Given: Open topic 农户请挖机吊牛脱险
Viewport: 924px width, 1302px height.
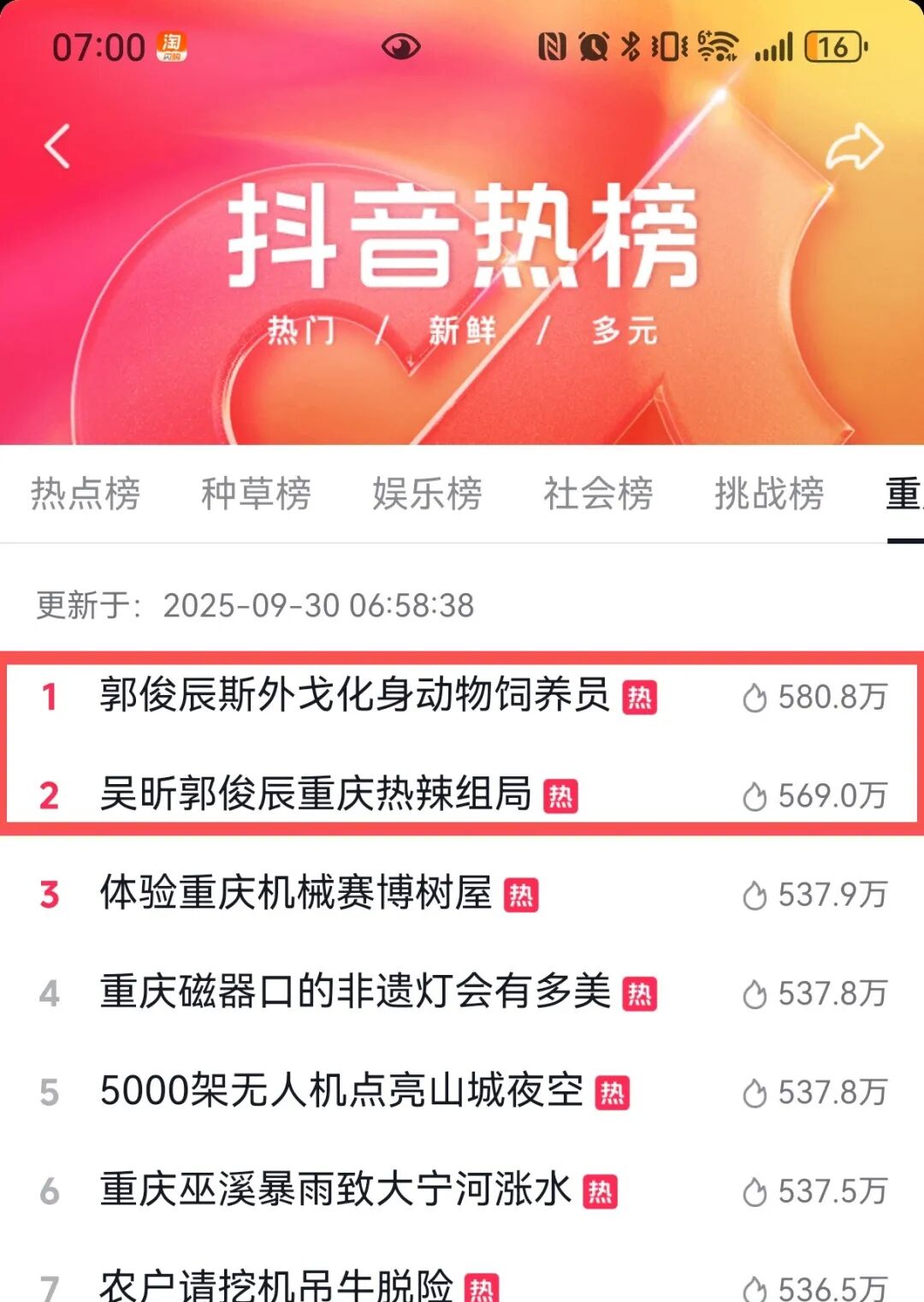Looking at the screenshot, I should [275, 1284].
